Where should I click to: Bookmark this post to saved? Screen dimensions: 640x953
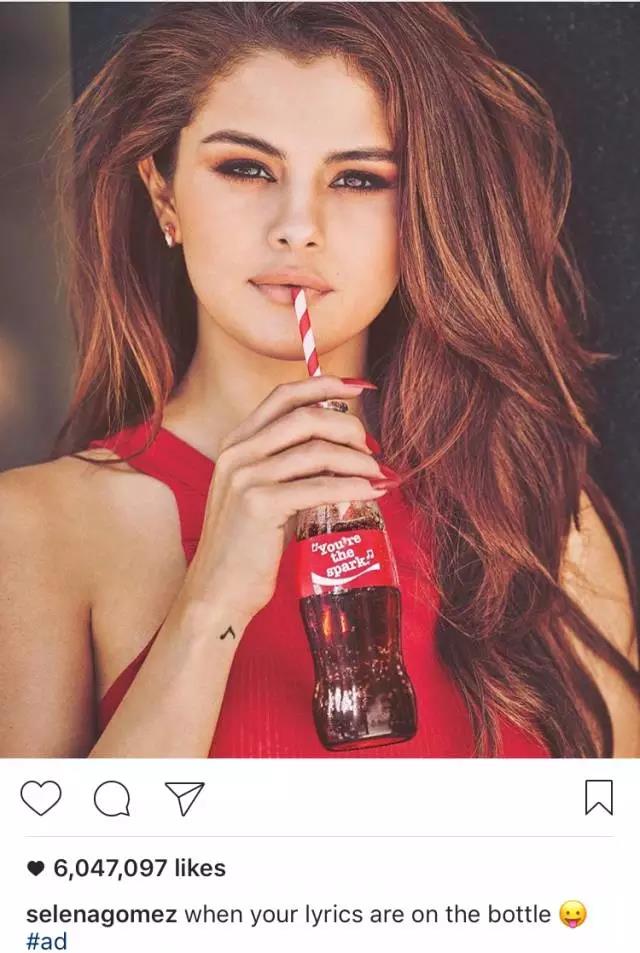pyautogui.click(x=598, y=797)
